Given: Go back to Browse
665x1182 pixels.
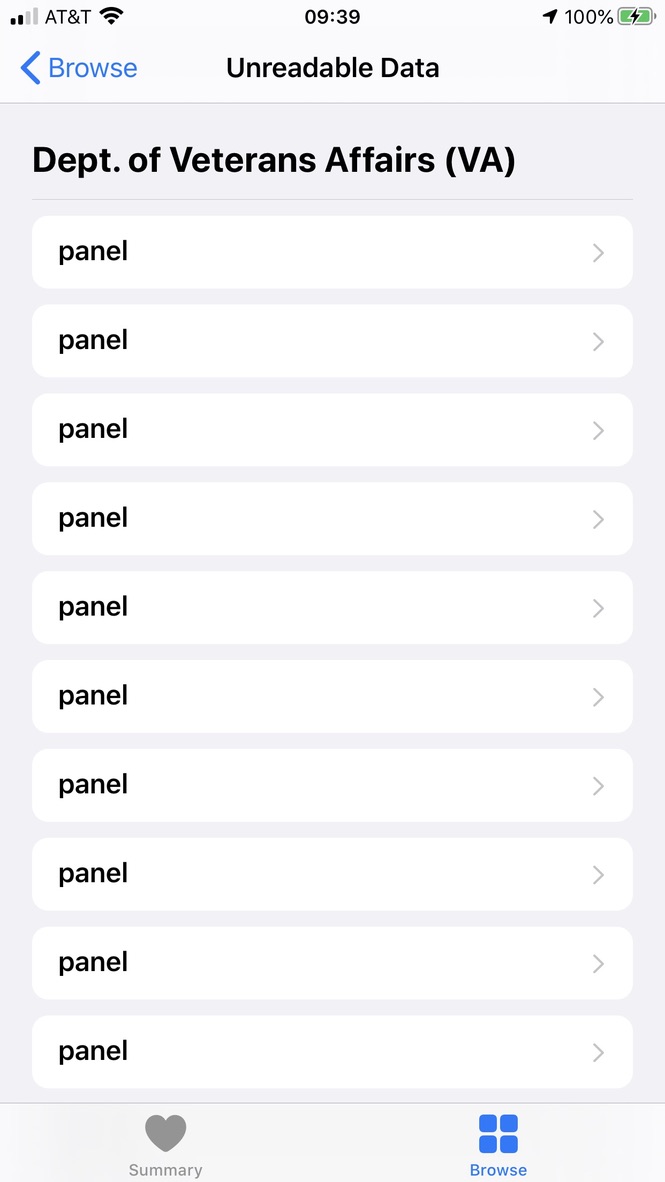Looking at the screenshot, I should [x=78, y=68].
